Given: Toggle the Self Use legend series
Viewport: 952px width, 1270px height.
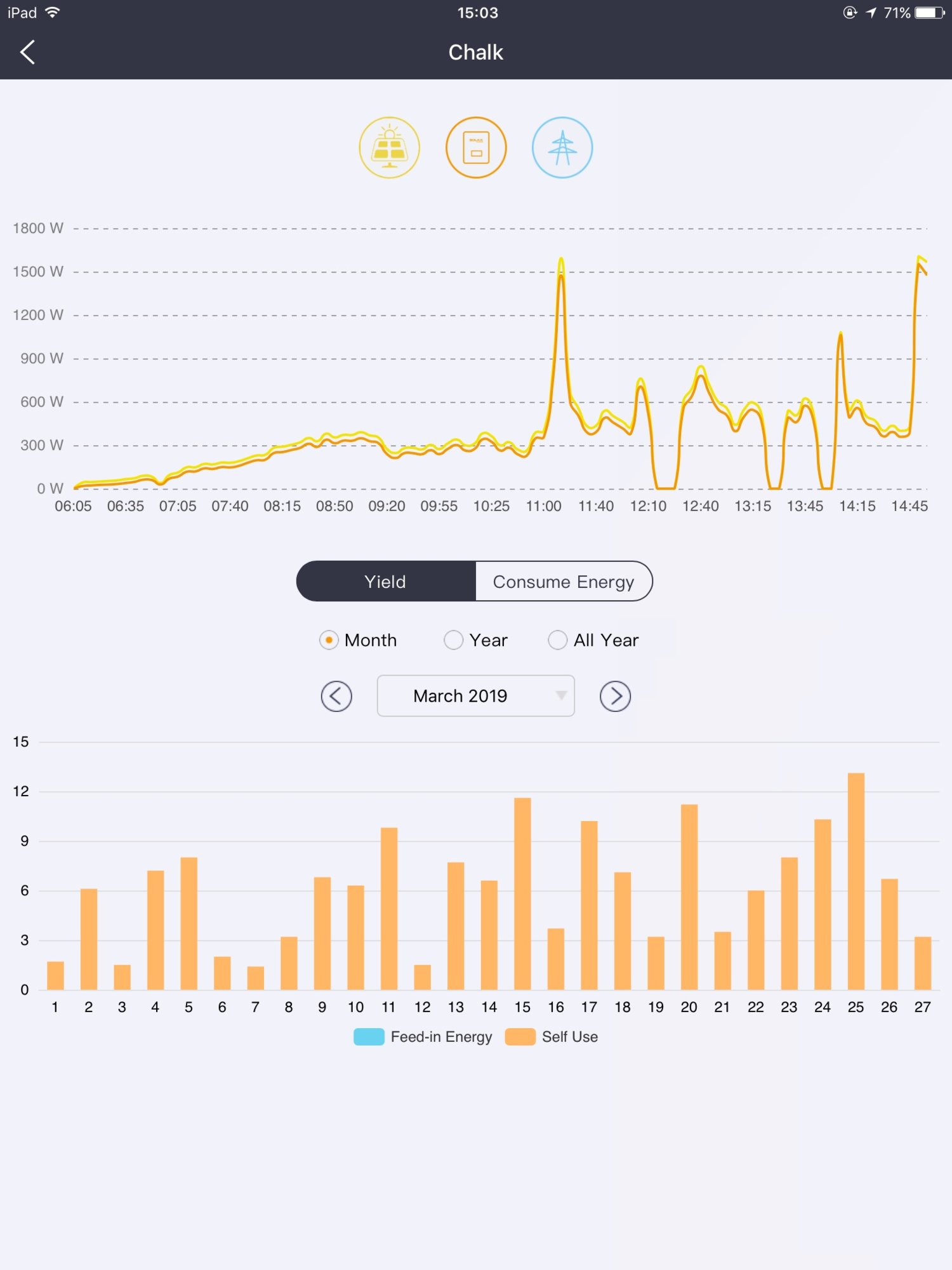Looking at the screenshot, I should 552,1037.
